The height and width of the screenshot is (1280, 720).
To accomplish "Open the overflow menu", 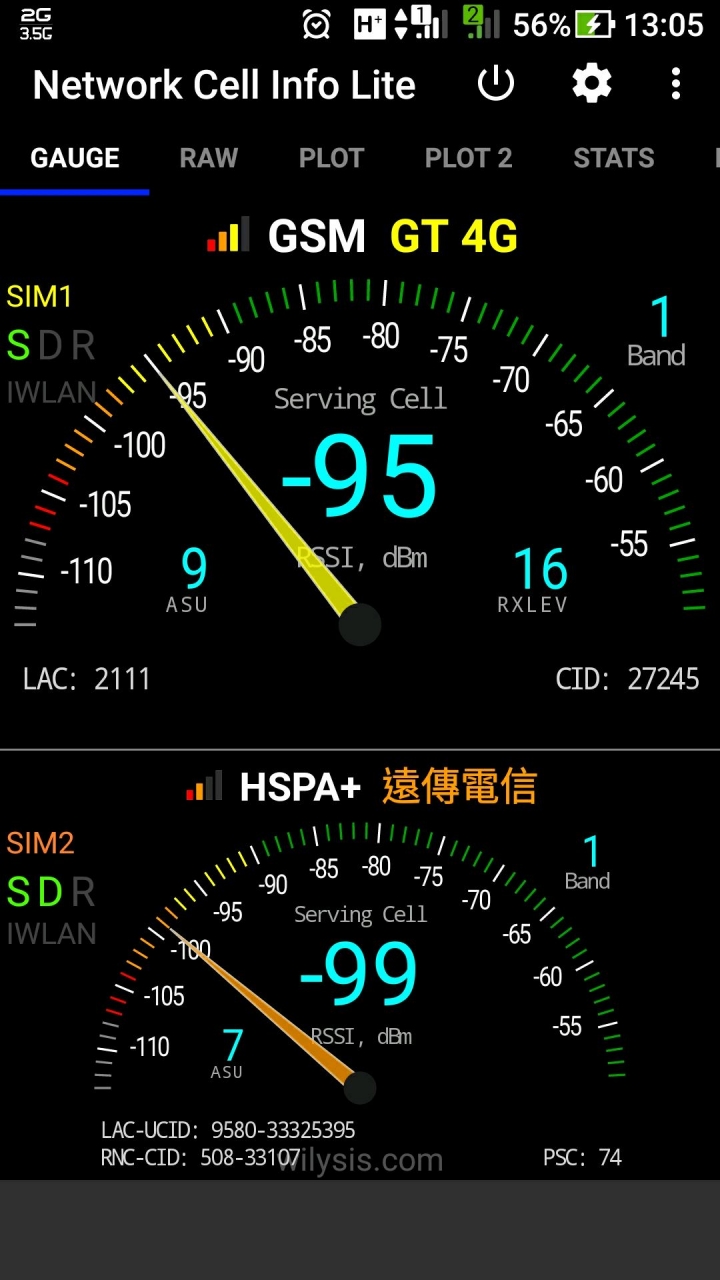I will (676, 84).
